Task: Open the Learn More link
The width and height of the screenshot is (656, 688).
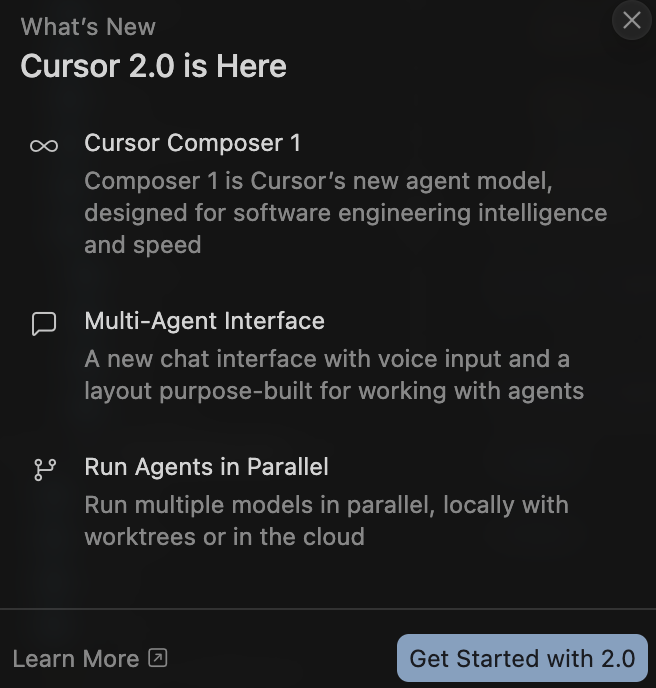Action: pyautogui.click(x=90, y=658)
